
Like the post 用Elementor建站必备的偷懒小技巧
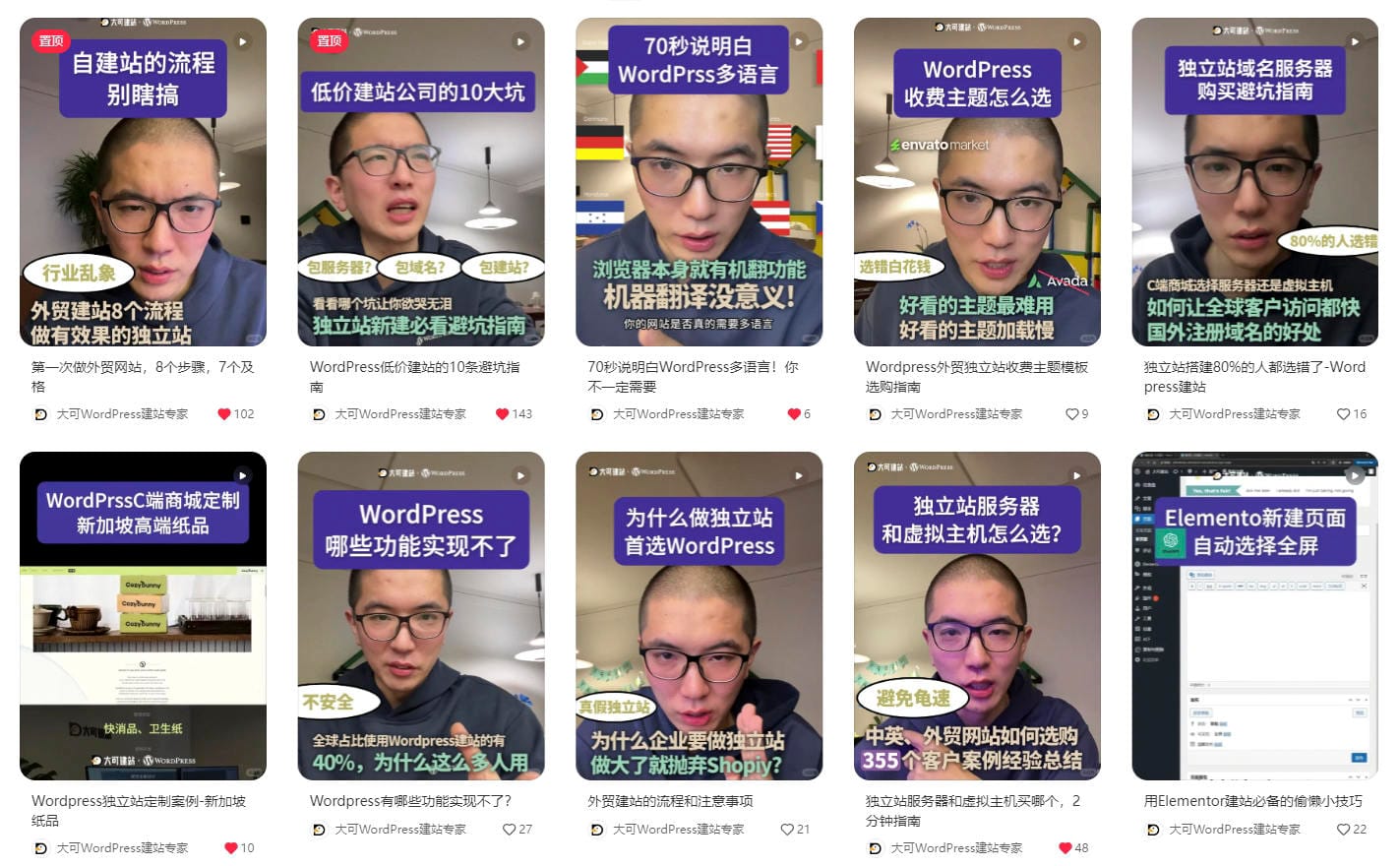[1343, 830]
